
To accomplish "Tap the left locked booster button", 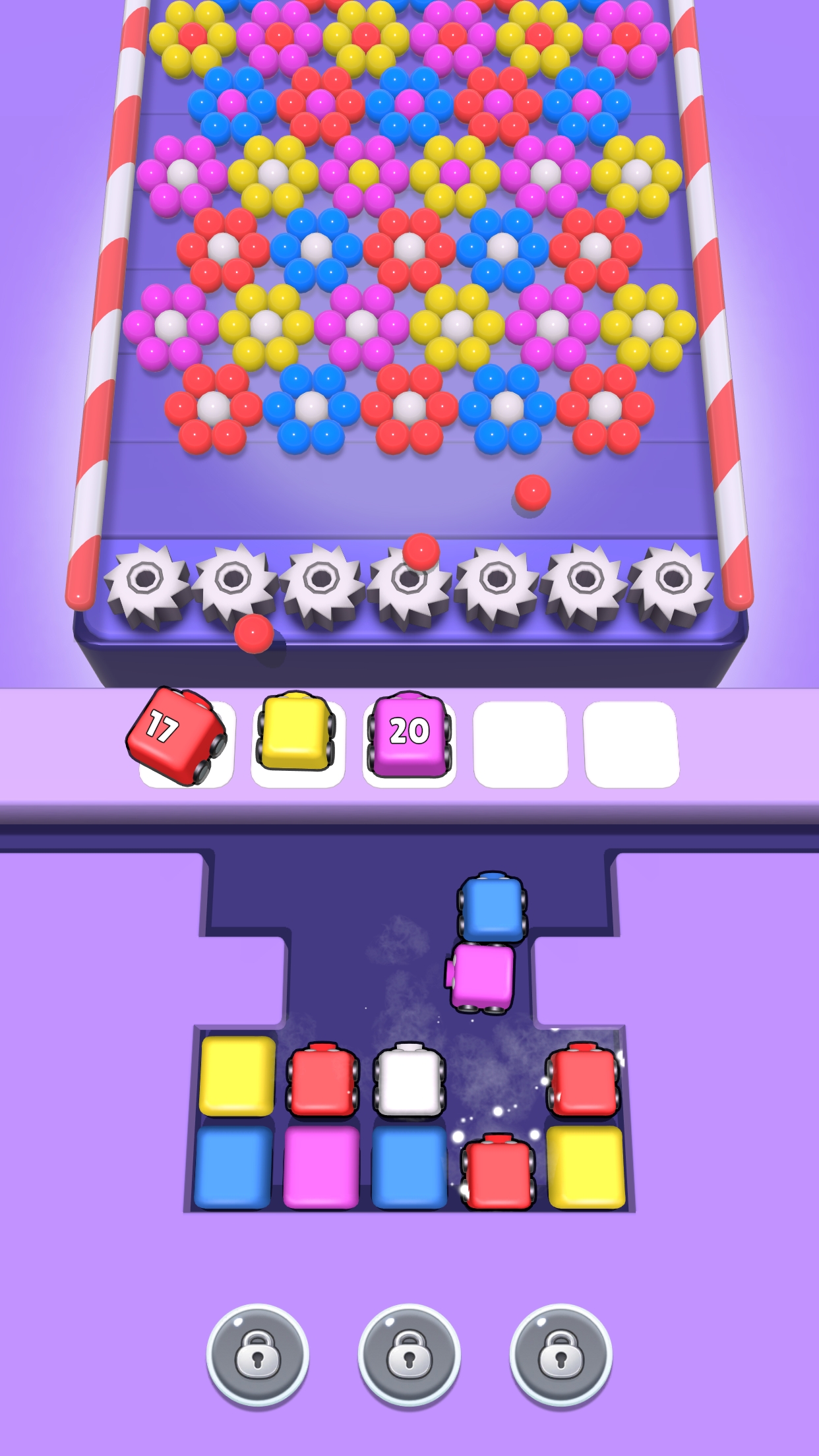I will tap(258, 1356).
